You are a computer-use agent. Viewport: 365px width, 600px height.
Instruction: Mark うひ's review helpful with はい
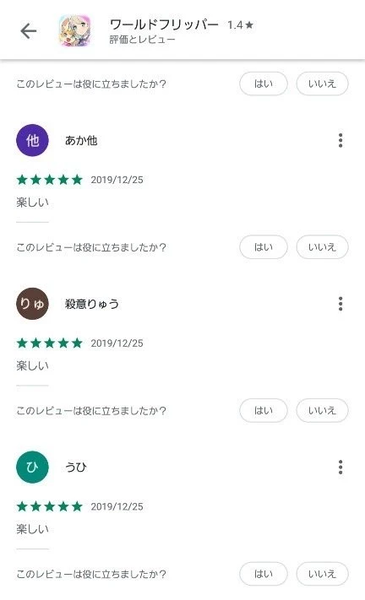(x=263, y=574)
